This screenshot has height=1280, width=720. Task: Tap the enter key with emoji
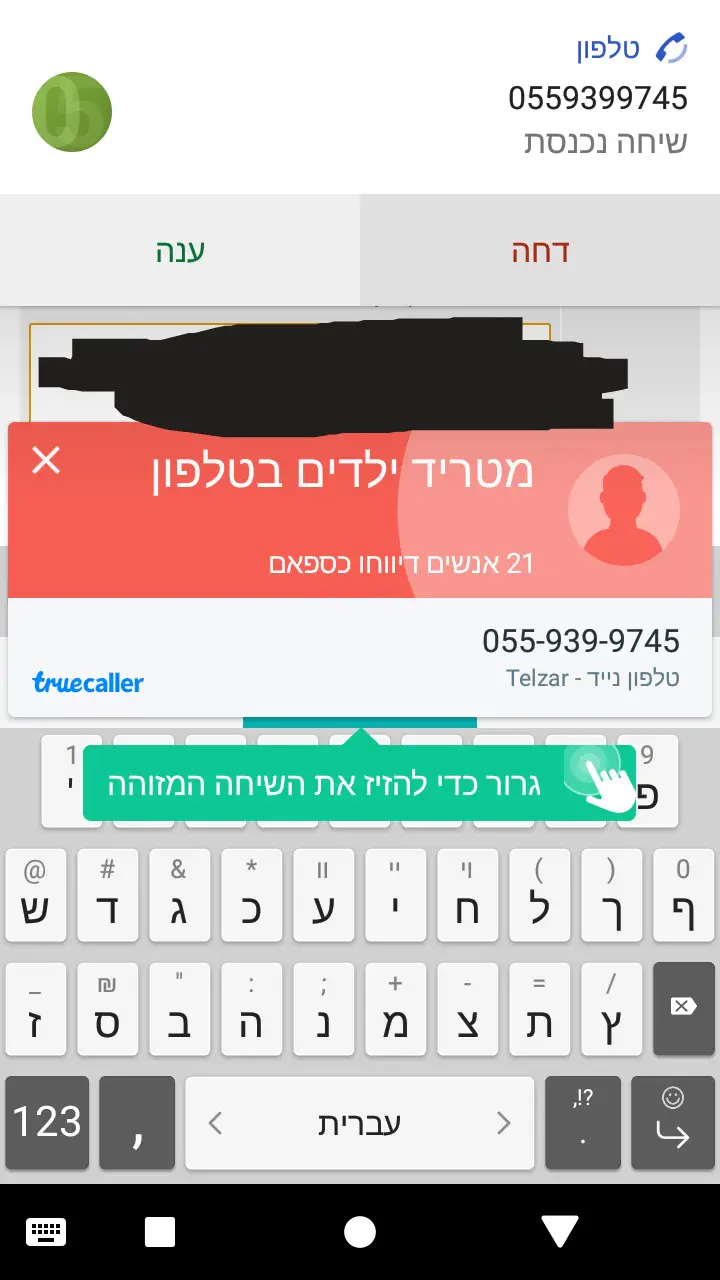point(673,1122)
